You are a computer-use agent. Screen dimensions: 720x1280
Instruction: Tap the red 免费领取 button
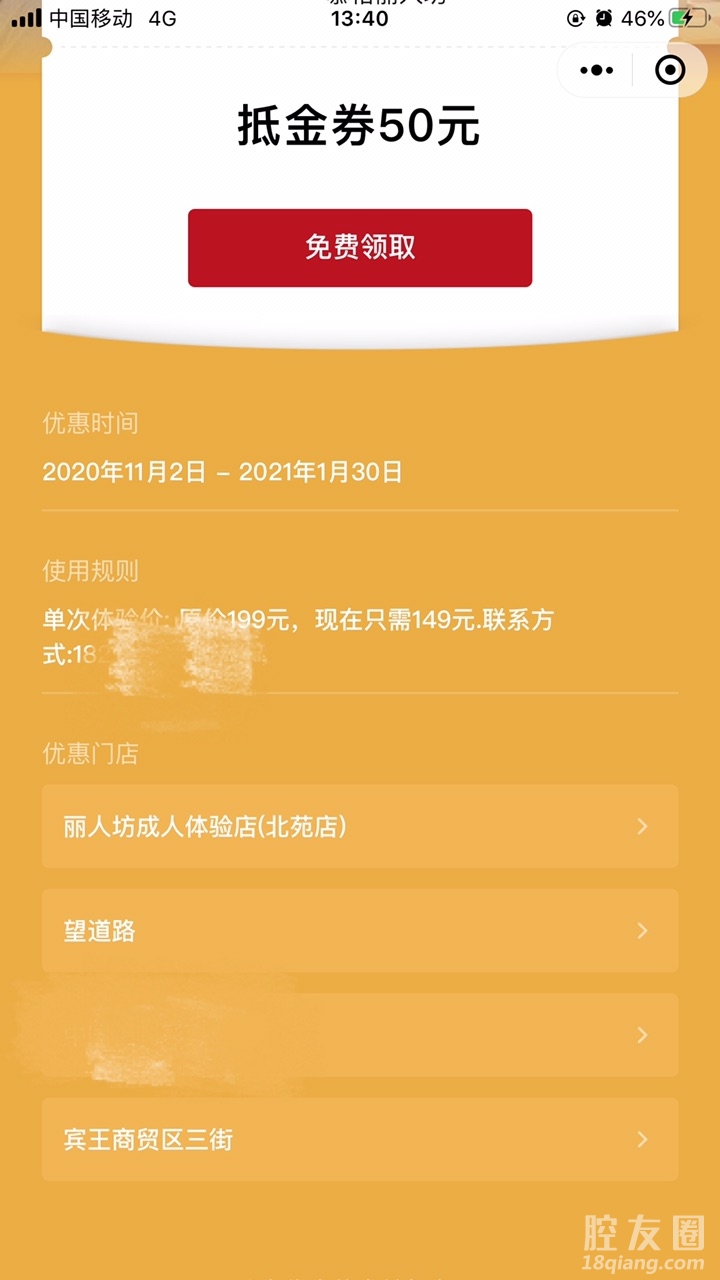[360, 248]
